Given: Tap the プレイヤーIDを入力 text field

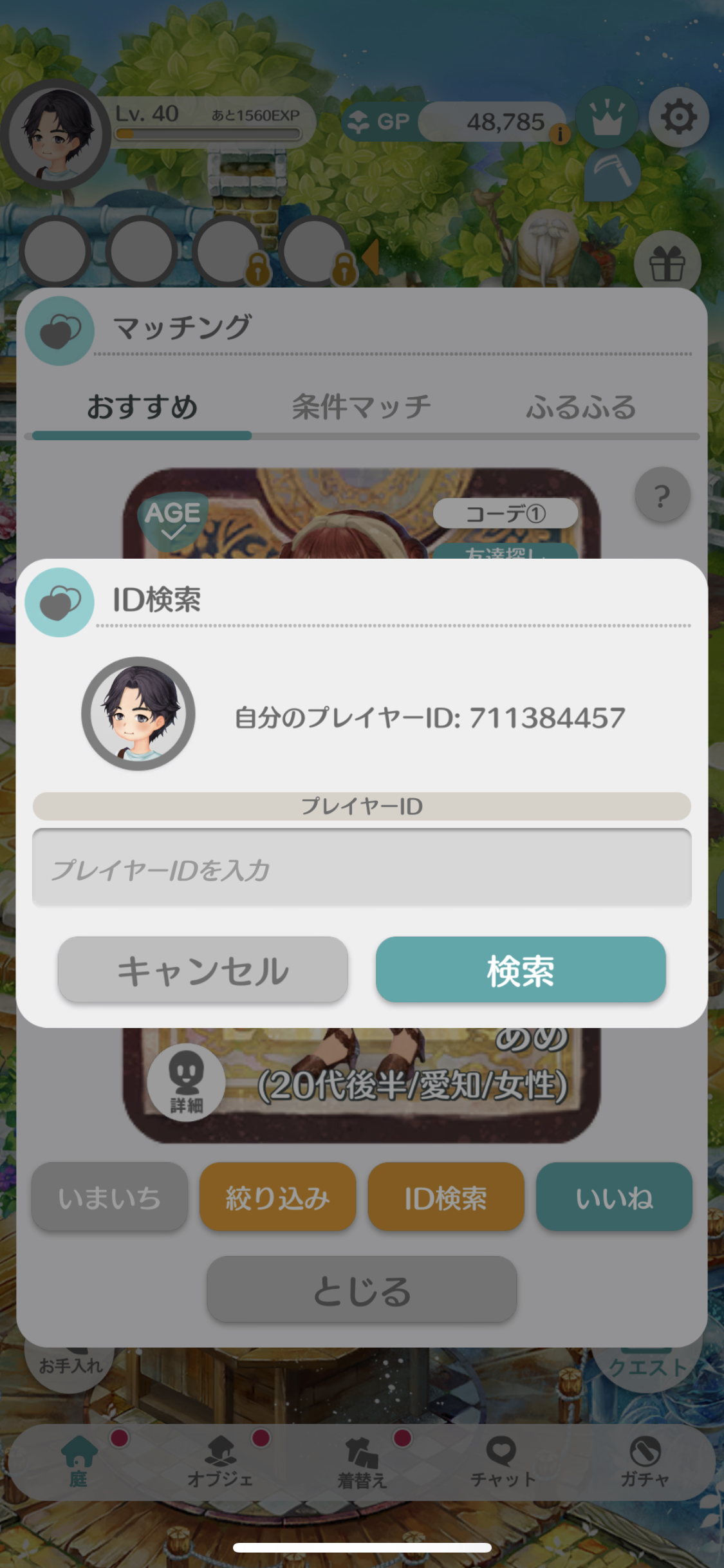Looking at the screenshot, I should [x=362, y=868].
